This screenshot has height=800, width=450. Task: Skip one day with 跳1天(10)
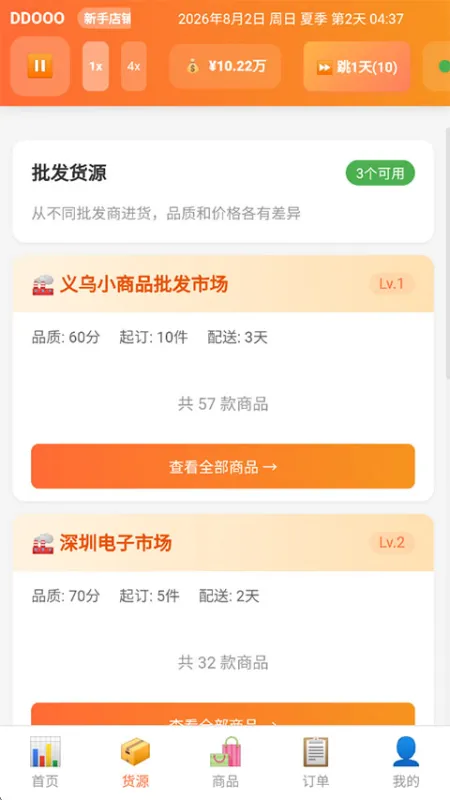pos(357,67)
